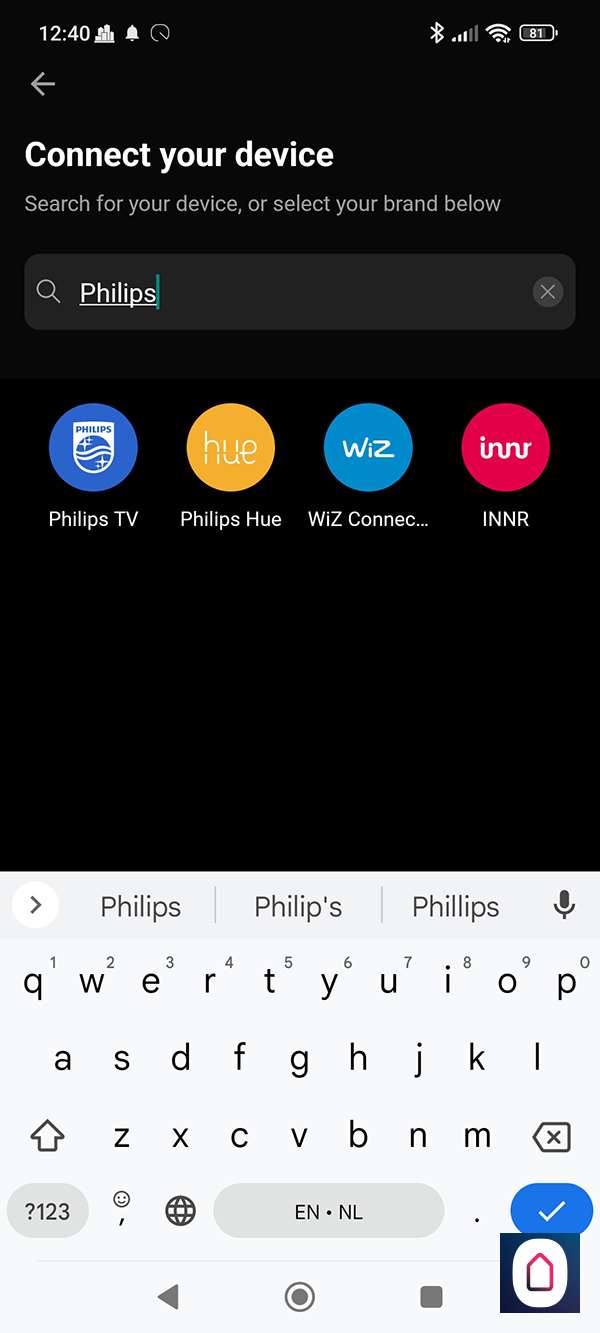Screen dimensions: 600x1333
Task: Pick the INNR brand
Action: click(x=505, y=448)
